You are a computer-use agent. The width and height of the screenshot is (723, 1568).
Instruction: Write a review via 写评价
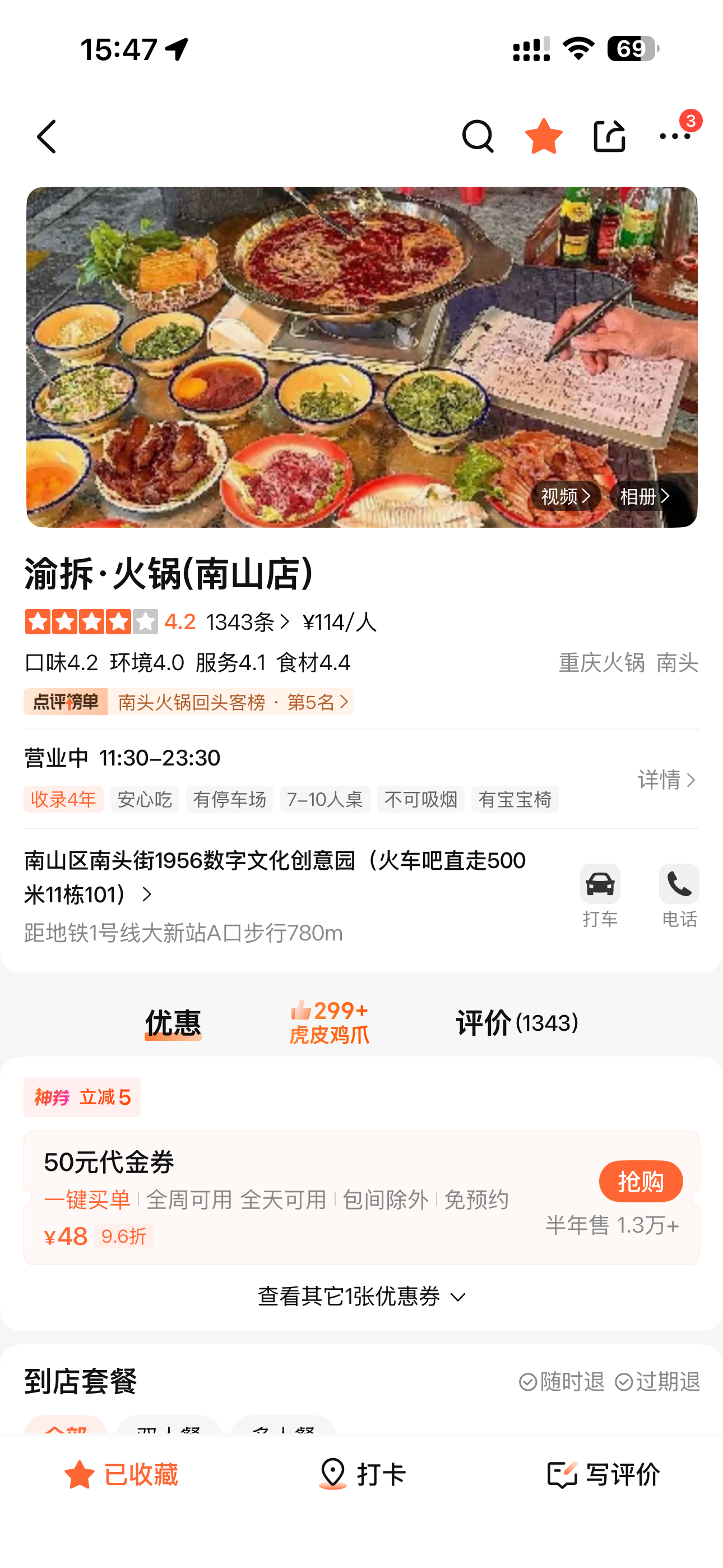[x=602, y=1475]
